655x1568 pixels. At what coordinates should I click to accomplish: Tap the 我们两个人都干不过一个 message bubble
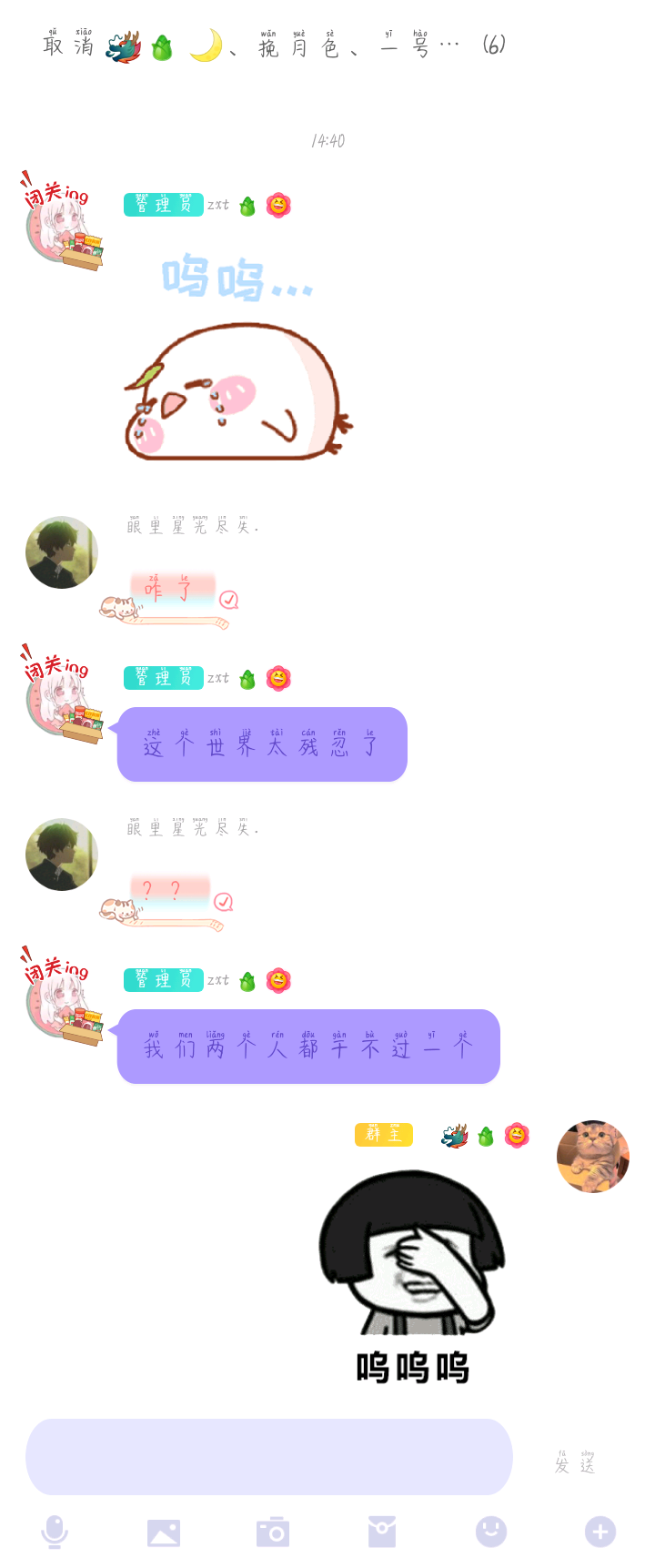(308, 1047)
